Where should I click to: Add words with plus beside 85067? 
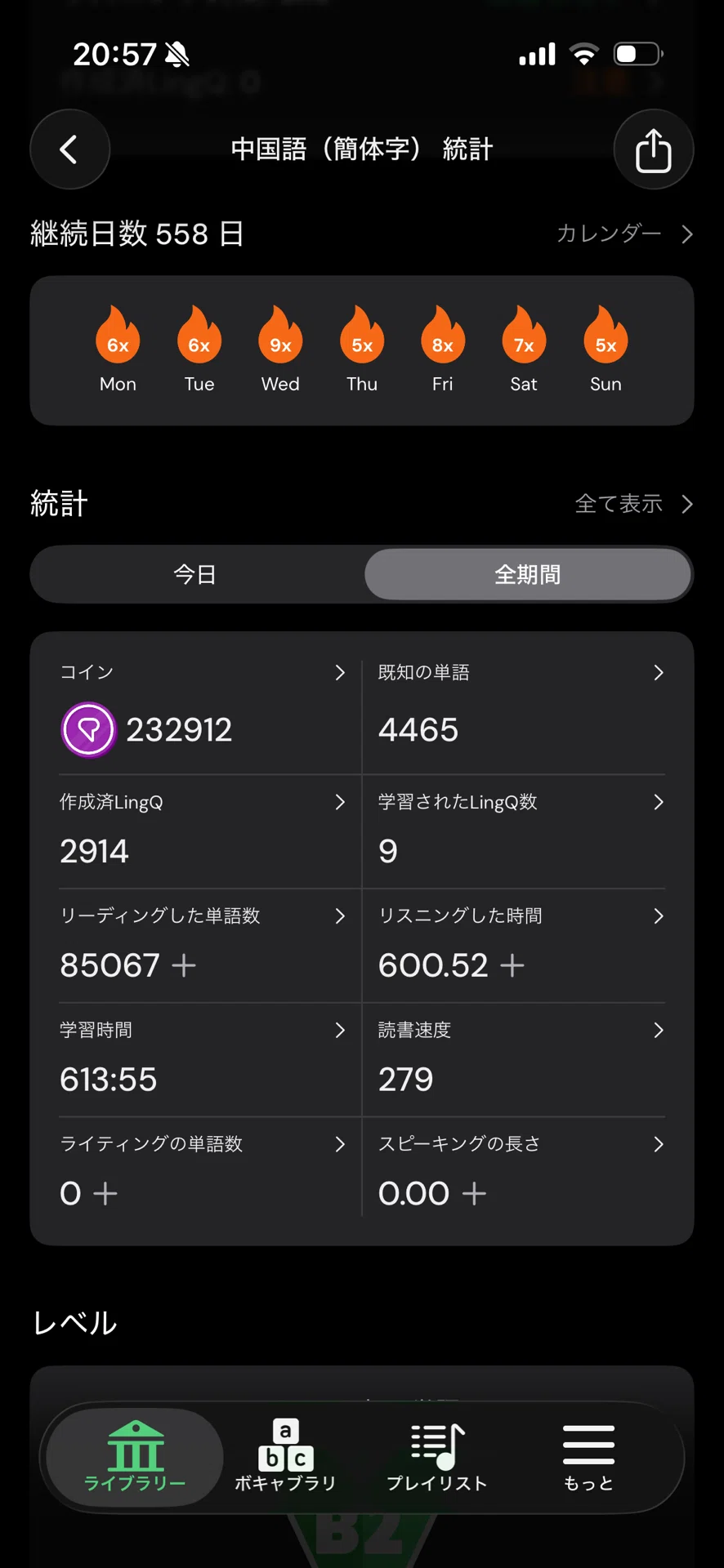(x=184, y=965)
